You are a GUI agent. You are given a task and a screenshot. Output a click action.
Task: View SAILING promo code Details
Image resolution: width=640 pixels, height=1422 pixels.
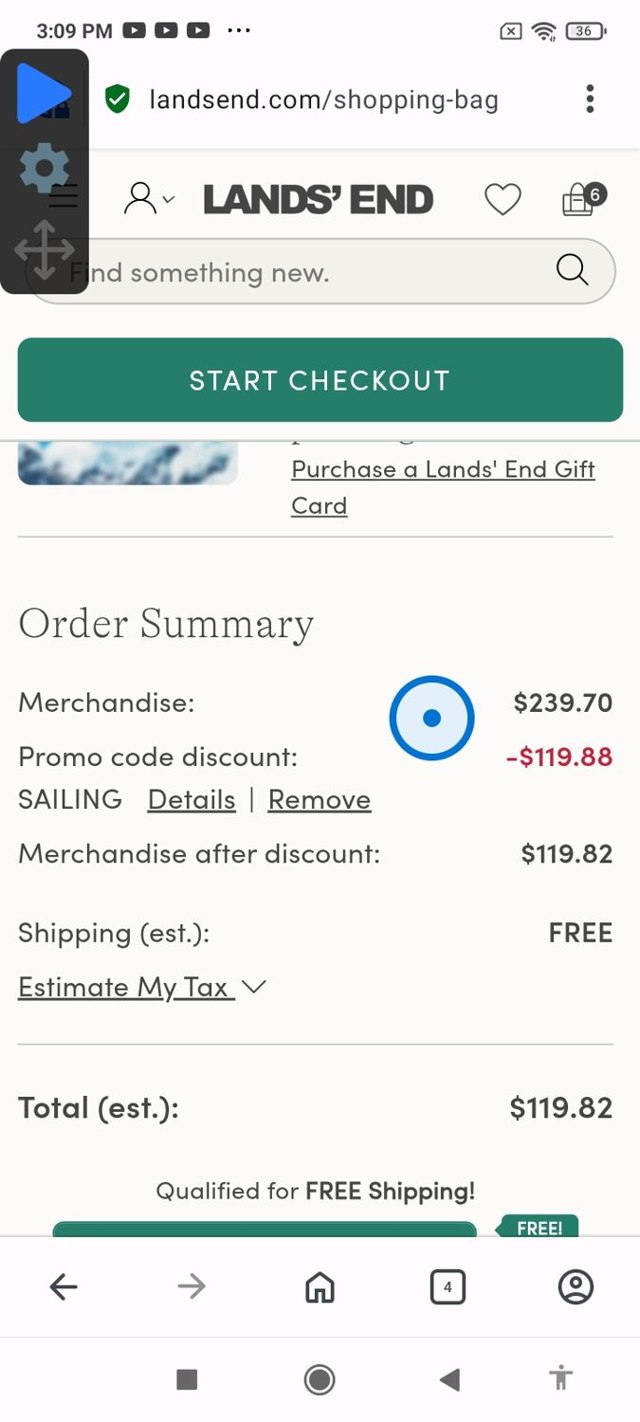(191, 800)
